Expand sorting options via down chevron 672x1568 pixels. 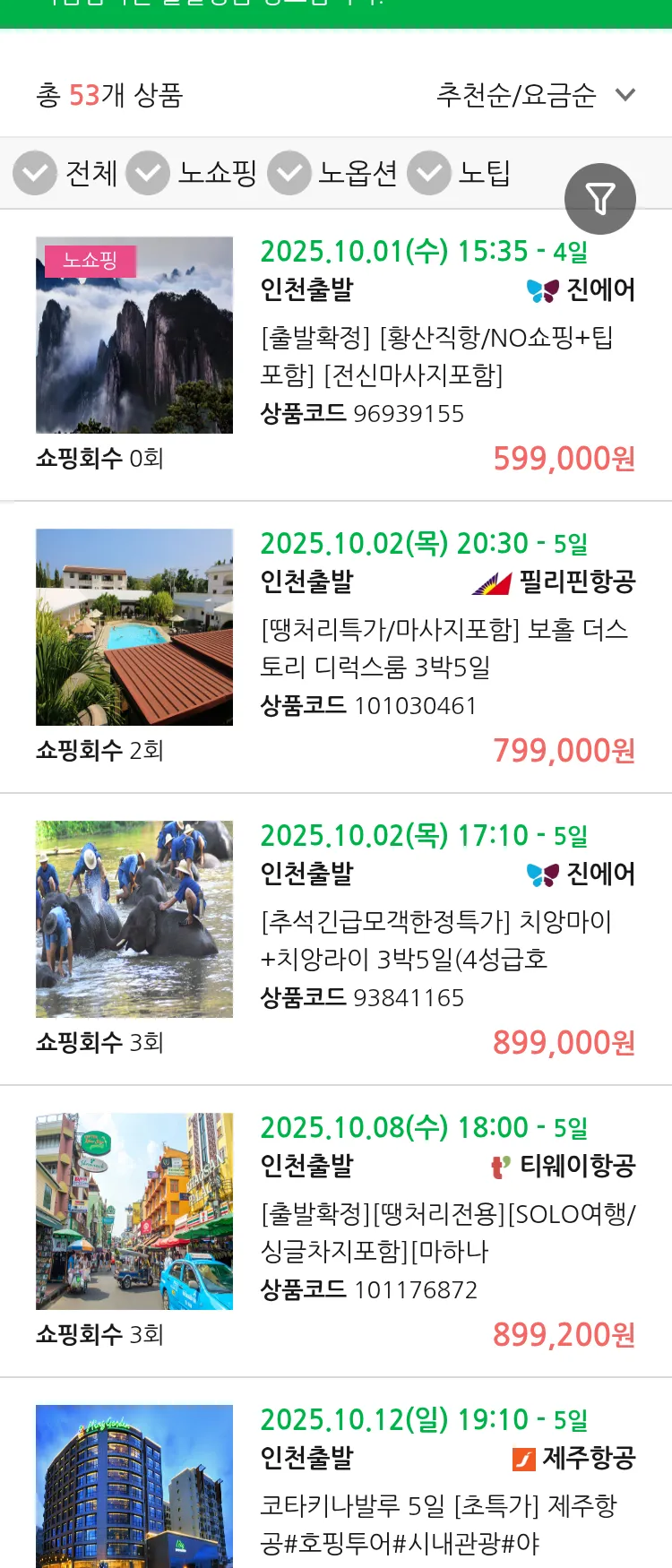point(626,93)
